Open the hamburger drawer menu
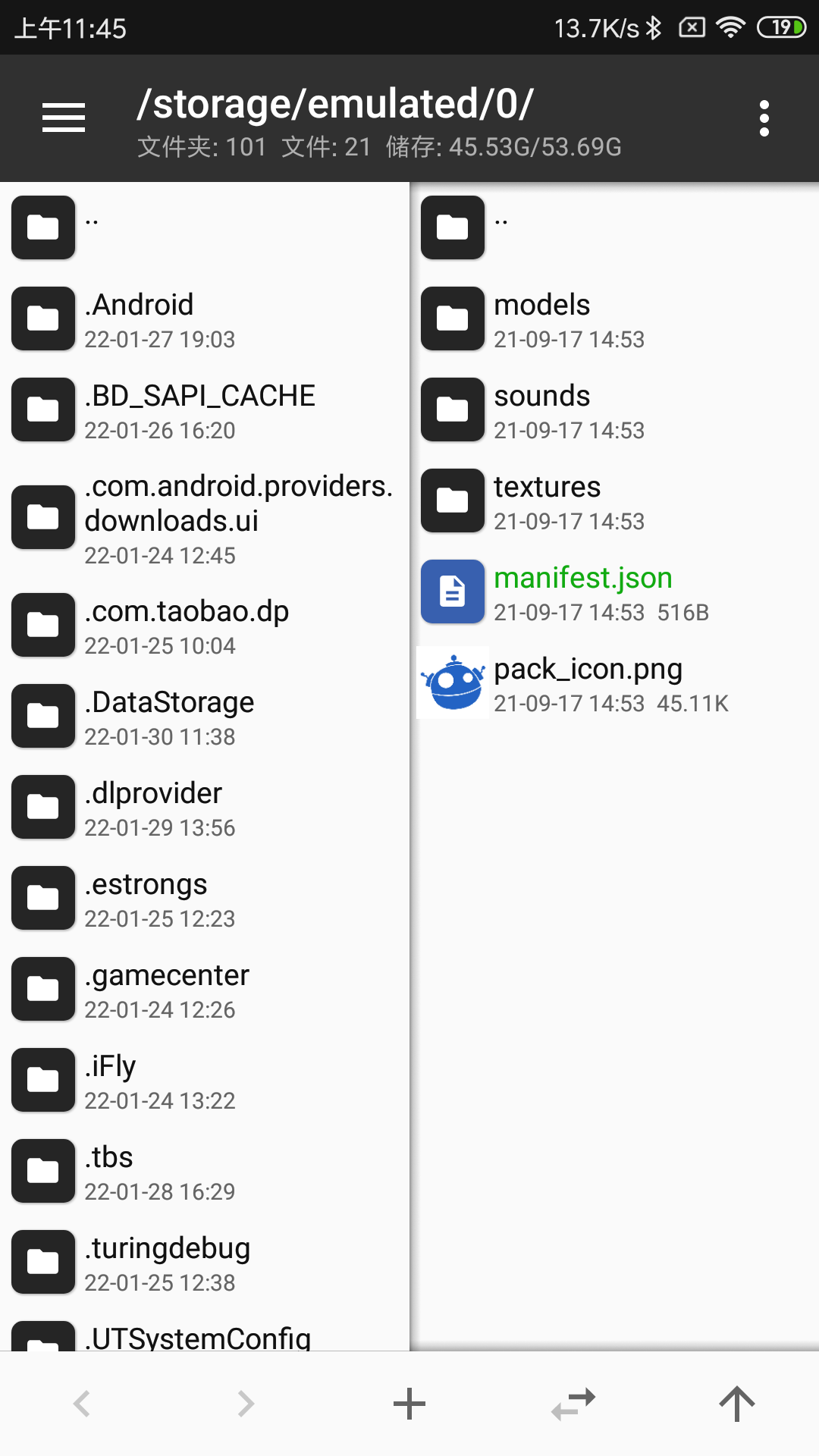This screenshot has height=1456, width=819. coord(64,118)
